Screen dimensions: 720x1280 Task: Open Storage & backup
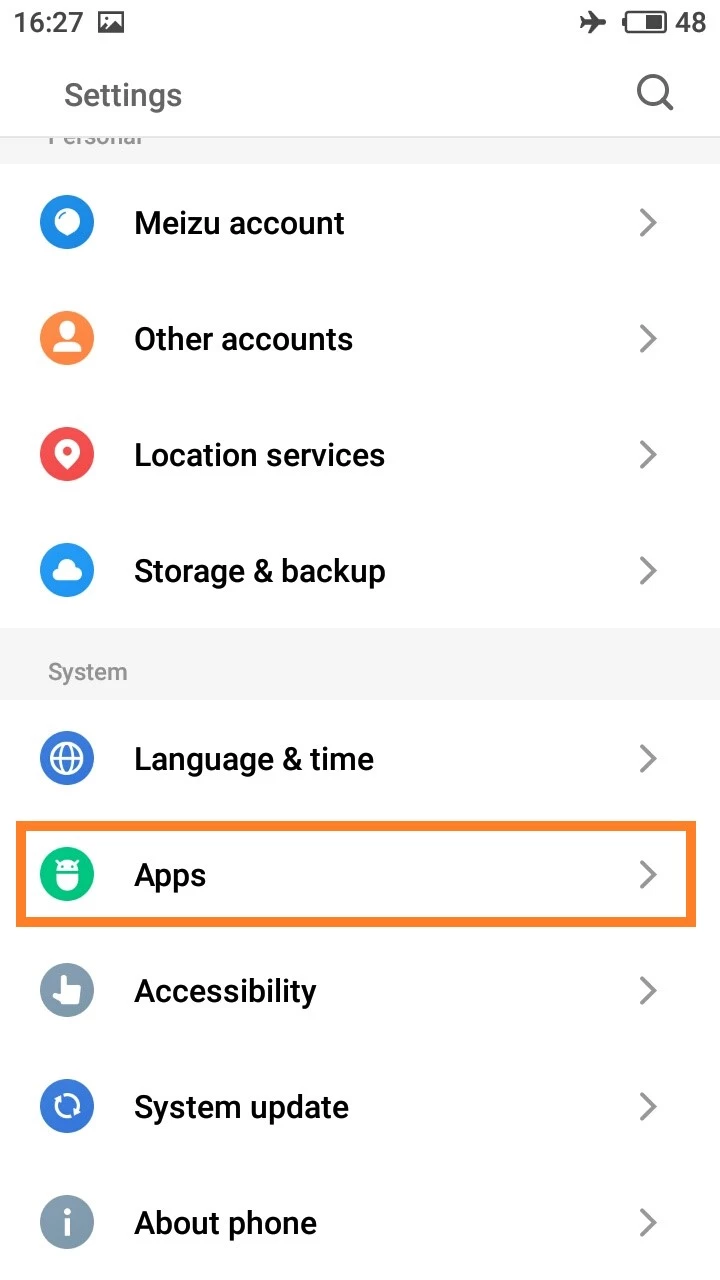click(360, 571)
